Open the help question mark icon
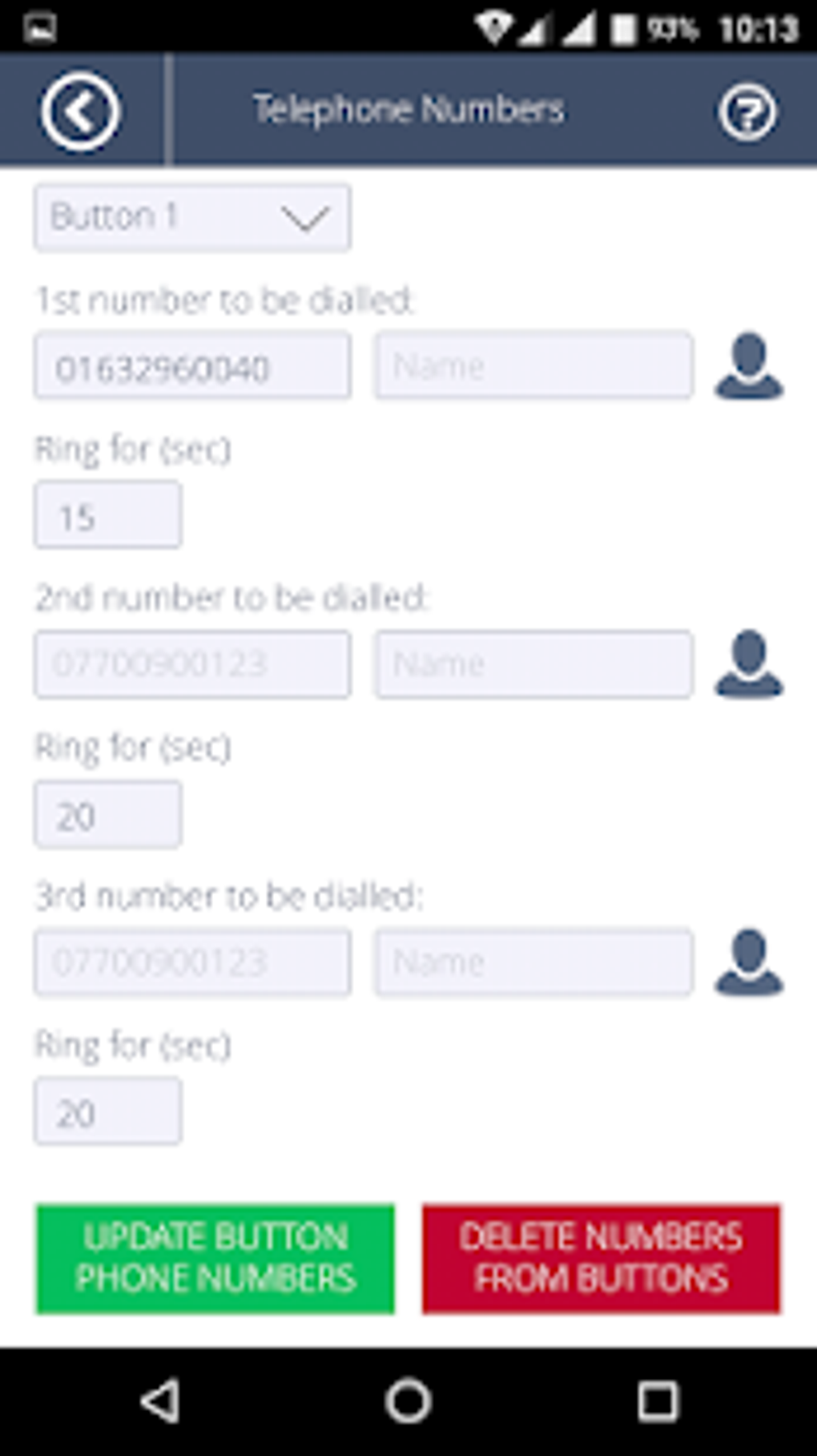 pos(747,111)
